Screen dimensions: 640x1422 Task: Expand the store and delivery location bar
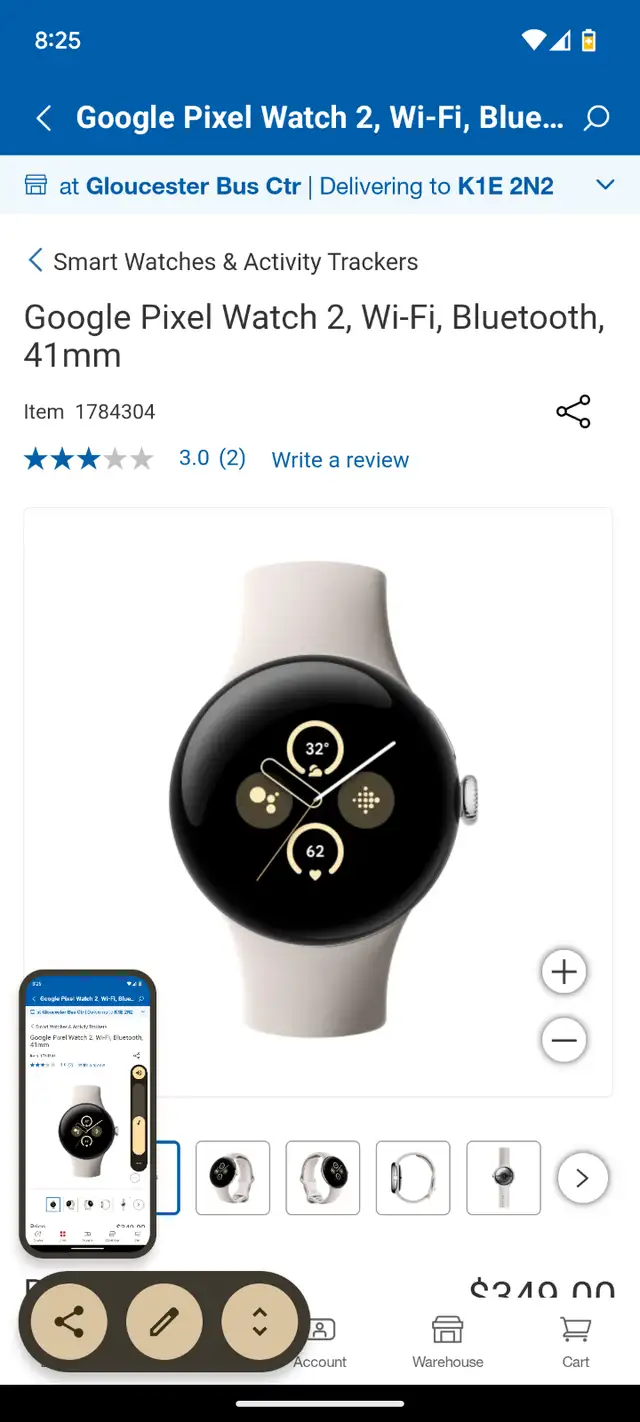coord(320,185)
